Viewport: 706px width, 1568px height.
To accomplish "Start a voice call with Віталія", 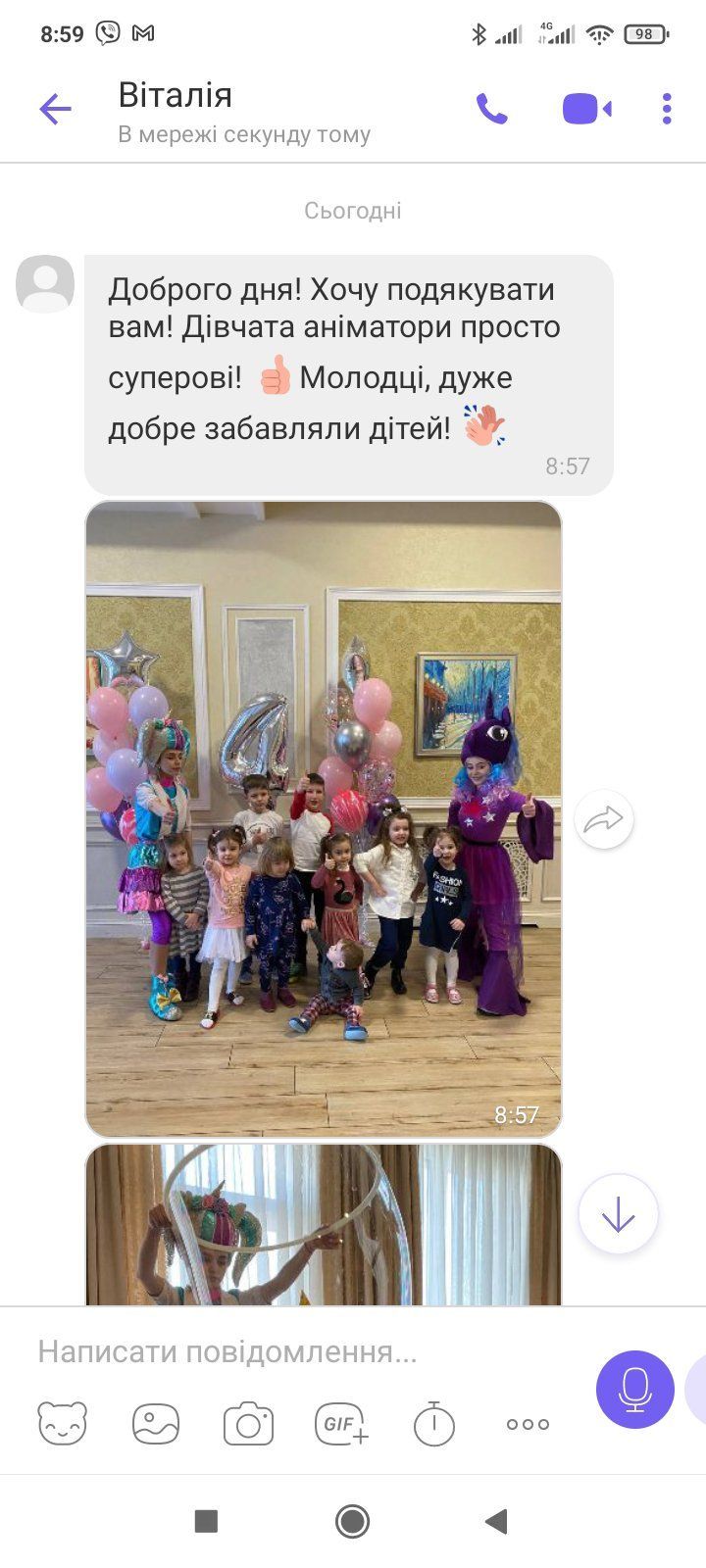I will pyautogui.click(x=491, y=109).
